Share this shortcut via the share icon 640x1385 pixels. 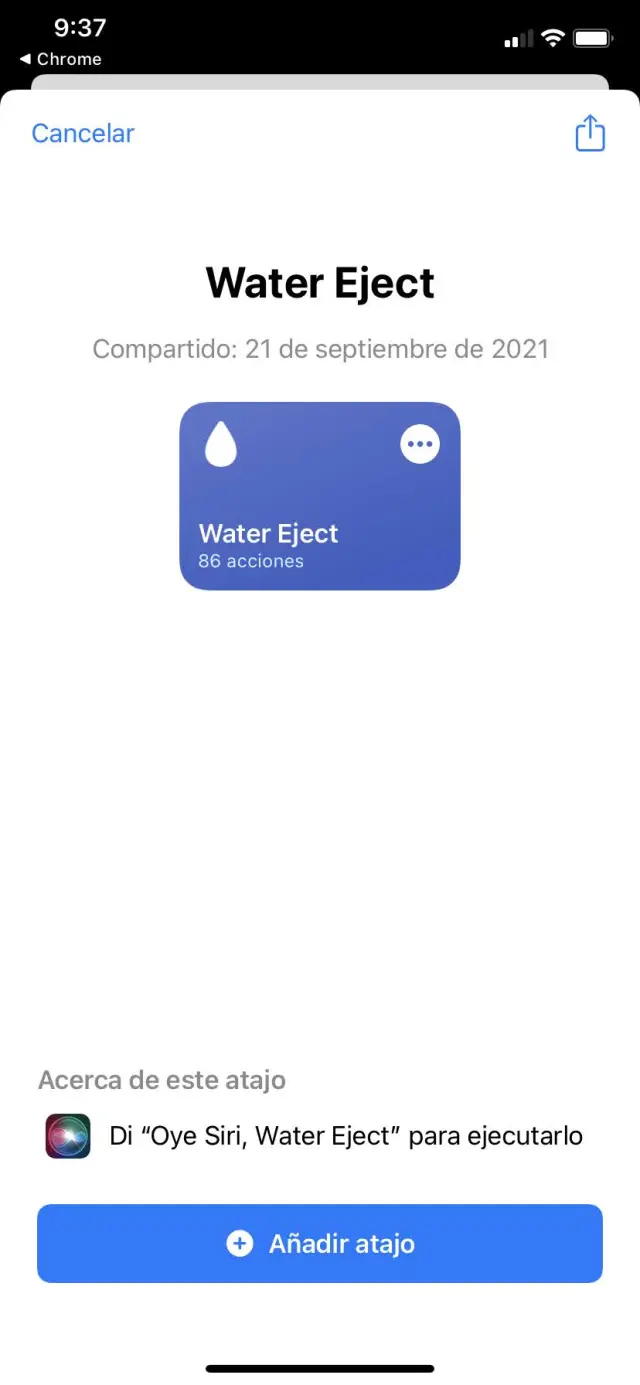pos(590,133)
